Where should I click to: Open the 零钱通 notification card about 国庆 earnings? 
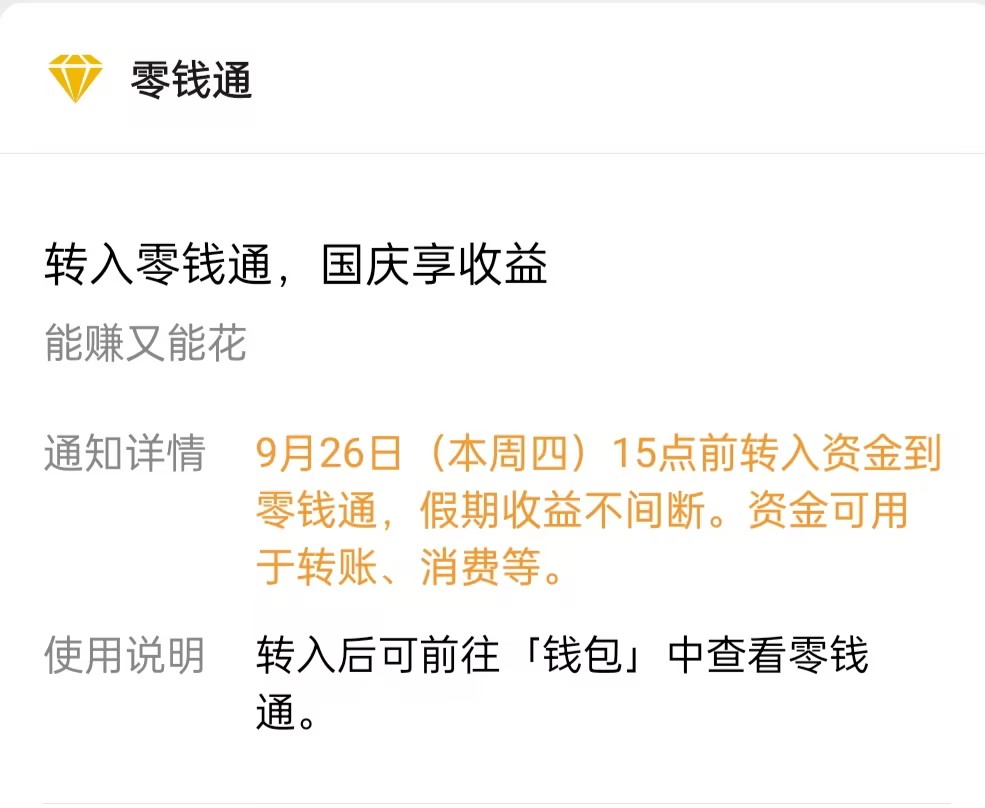pyautogui.click(x=296, y=268)
